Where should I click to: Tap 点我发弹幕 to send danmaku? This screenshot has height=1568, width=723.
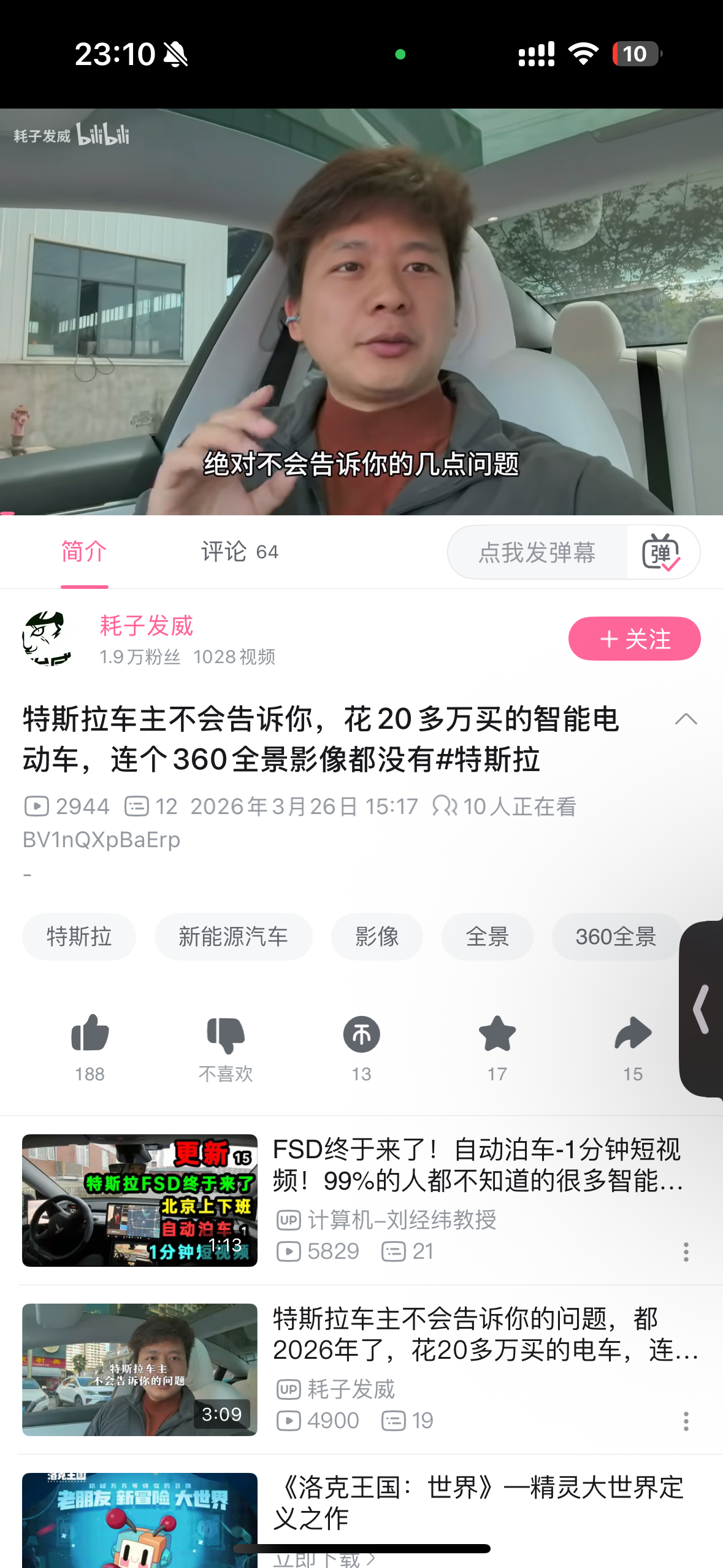tap(538, 551)
